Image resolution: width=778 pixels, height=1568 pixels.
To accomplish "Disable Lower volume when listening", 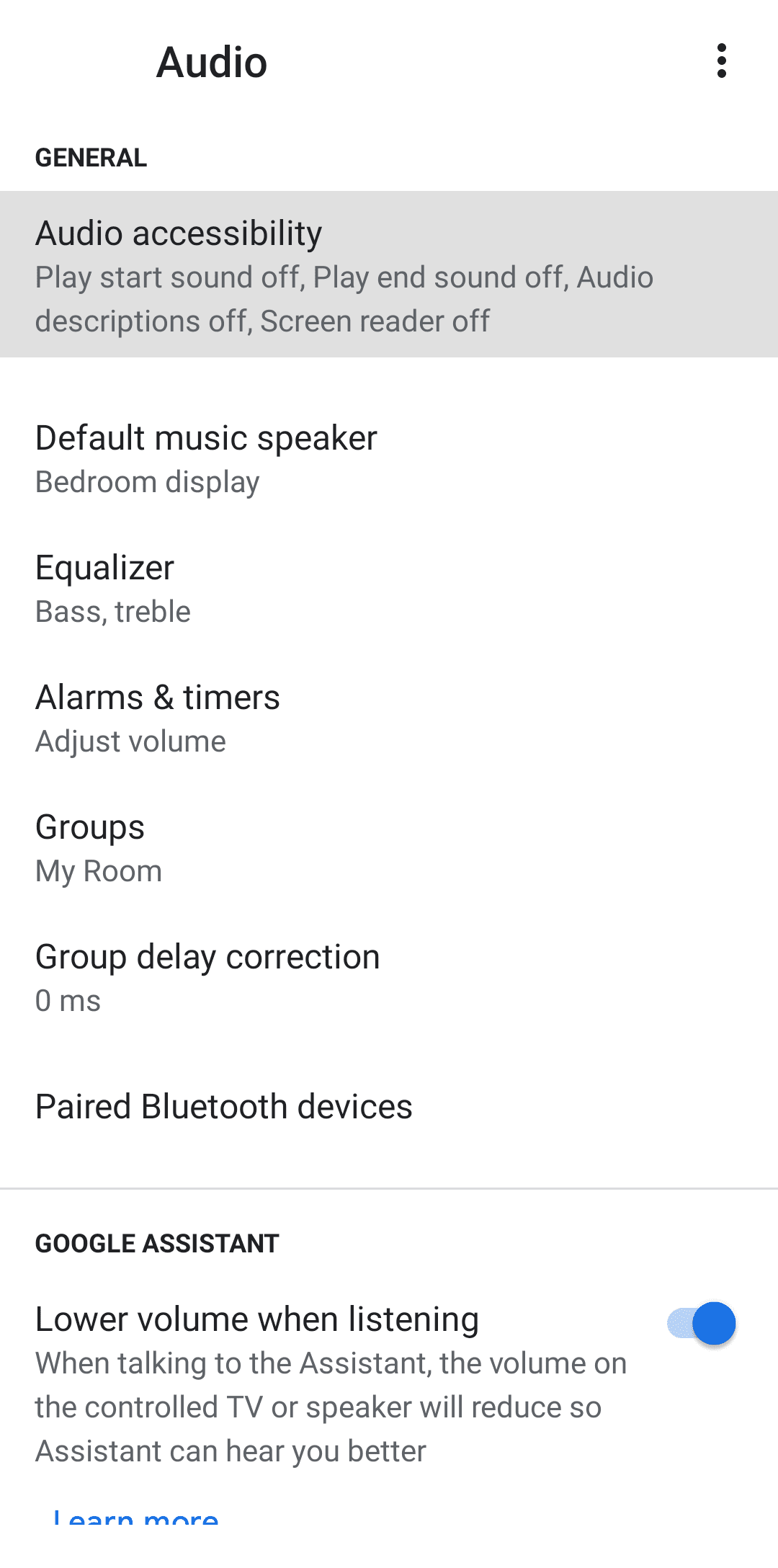I will (x=702, y=1324).
